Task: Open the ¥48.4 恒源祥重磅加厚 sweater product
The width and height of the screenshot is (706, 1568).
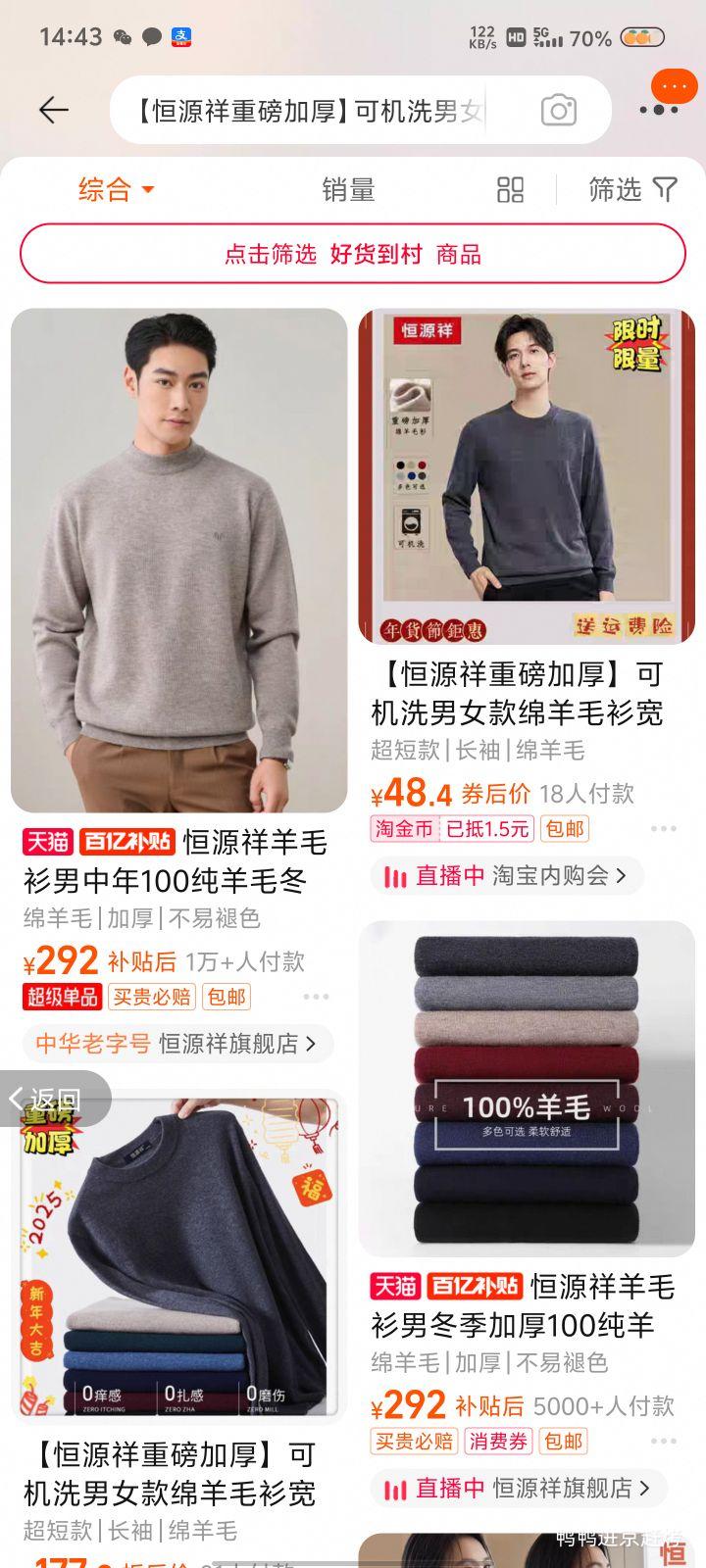Action: [x=527, y=476]
